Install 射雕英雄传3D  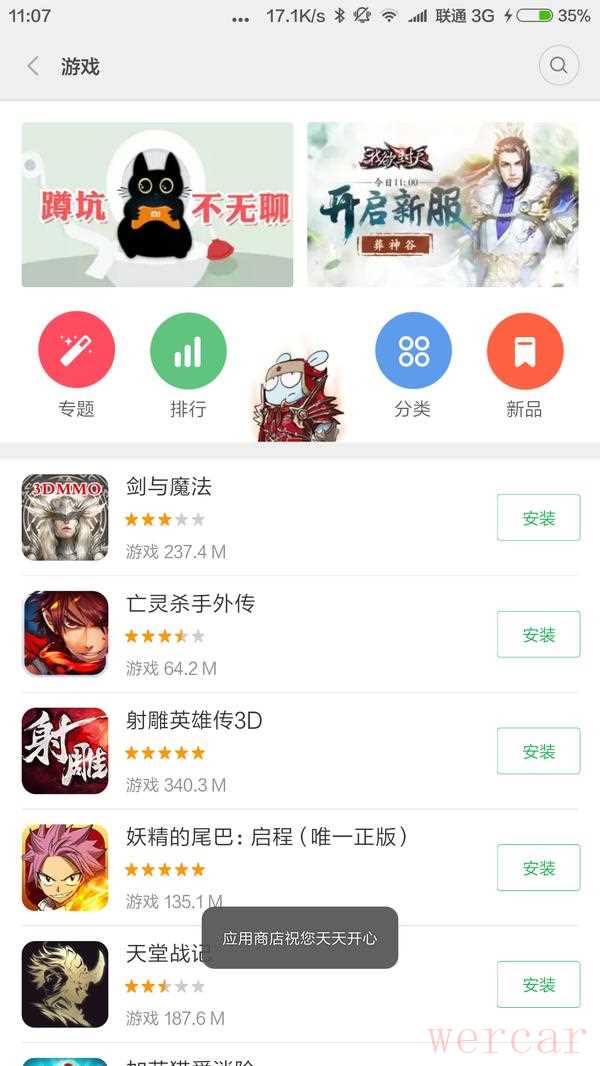pos(538,751)
